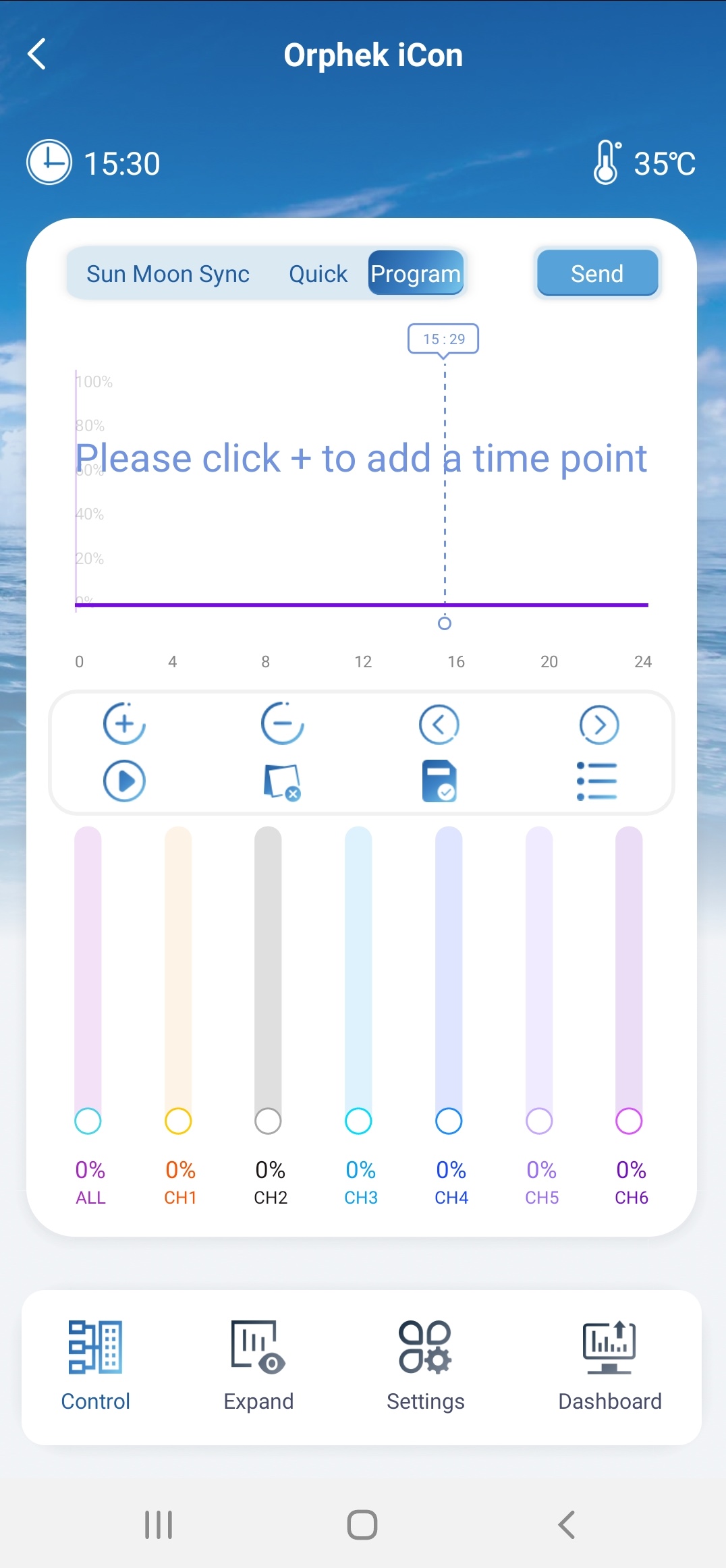Select the Quick mode tab
The height and width of the screenshot is (1568, 726).
point(318,274)
